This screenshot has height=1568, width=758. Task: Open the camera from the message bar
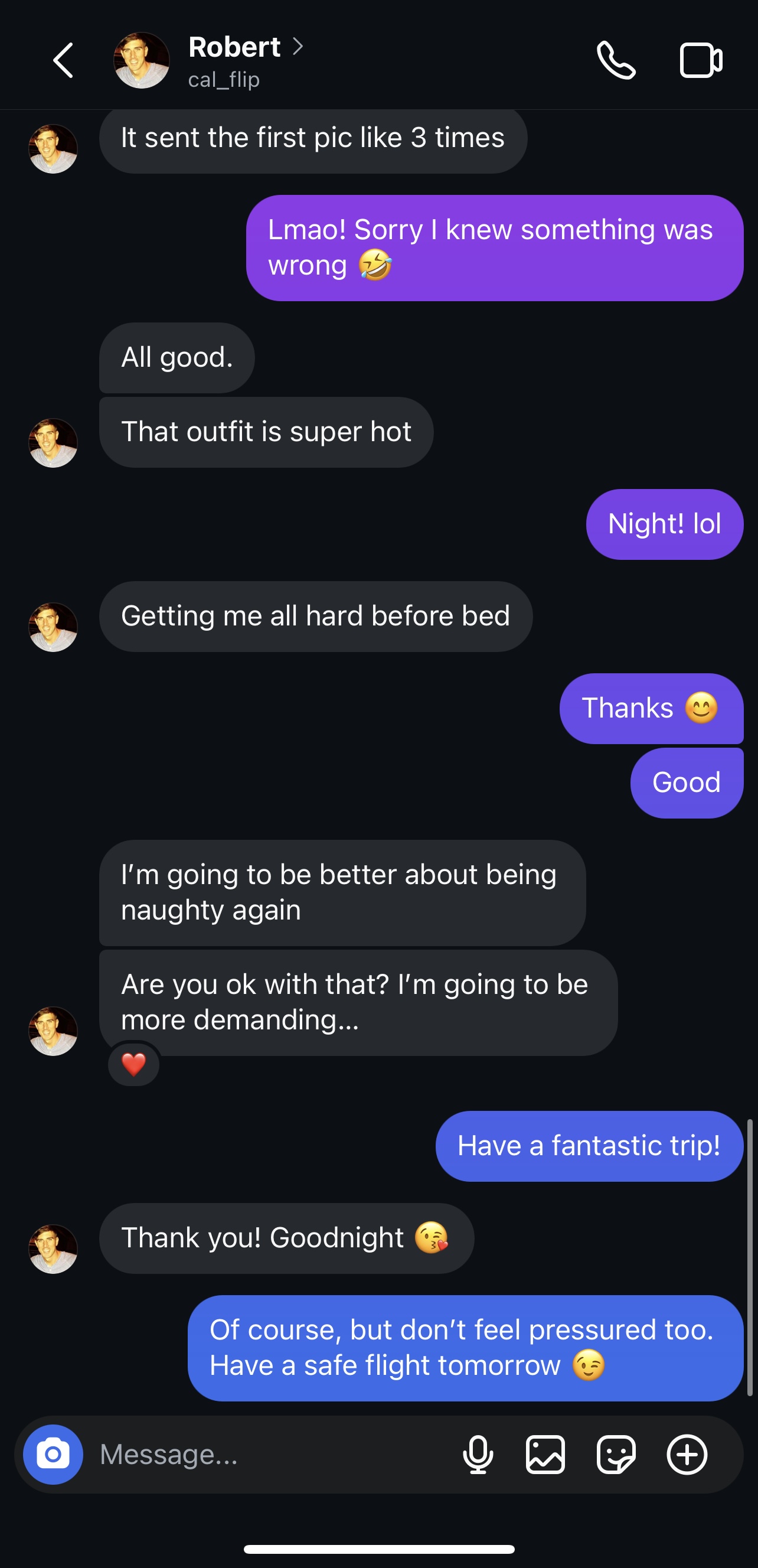[53, 1454]
